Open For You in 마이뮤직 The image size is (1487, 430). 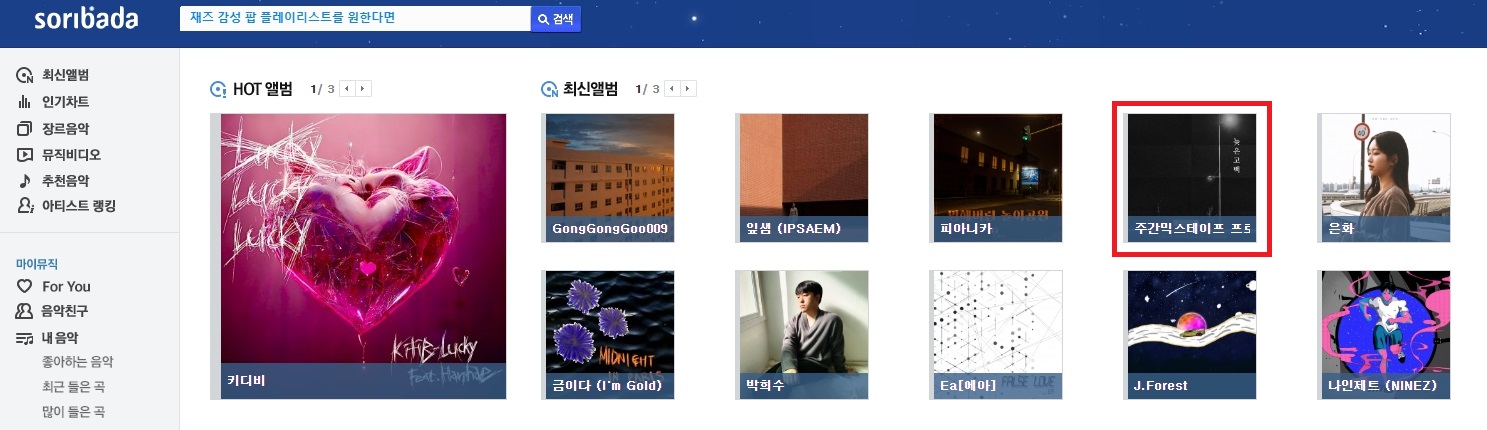click(66, 287)
